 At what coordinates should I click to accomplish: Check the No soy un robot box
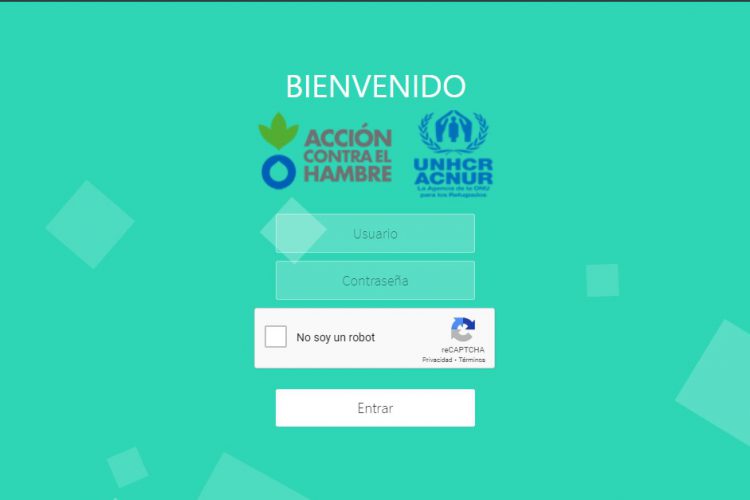276,337
